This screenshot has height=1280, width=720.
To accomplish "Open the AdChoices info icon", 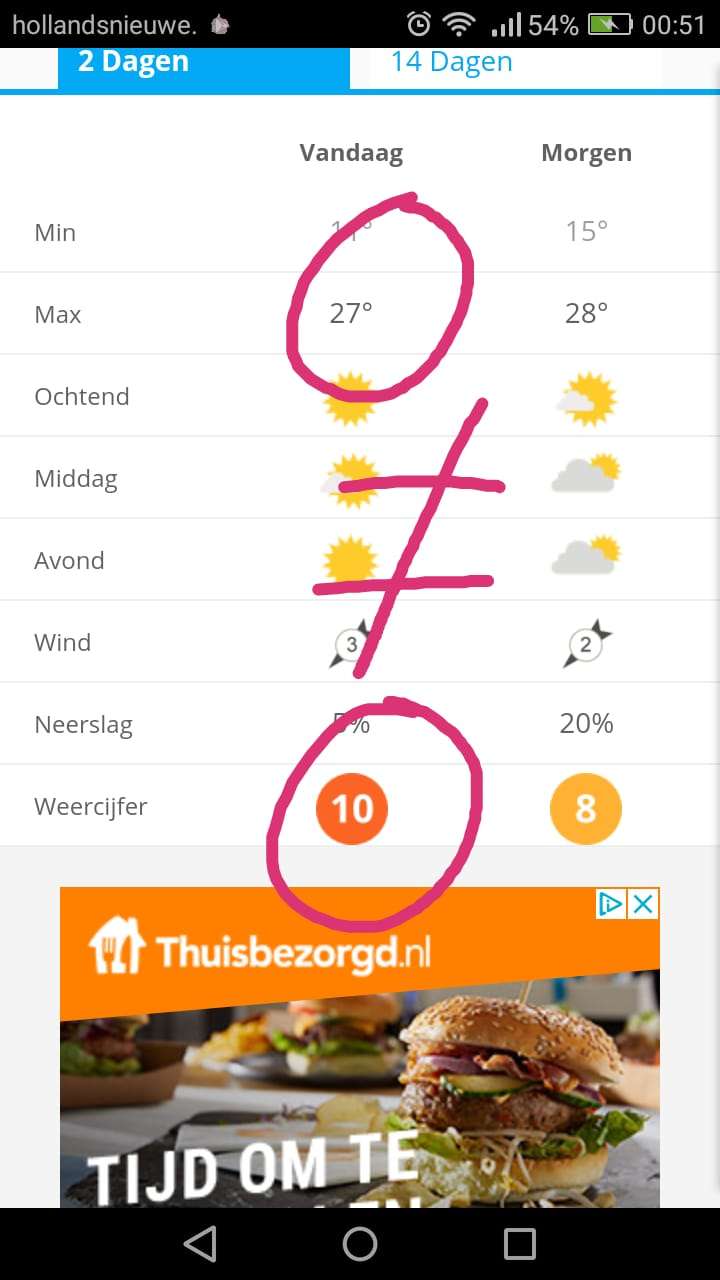I will click(611, 904).
